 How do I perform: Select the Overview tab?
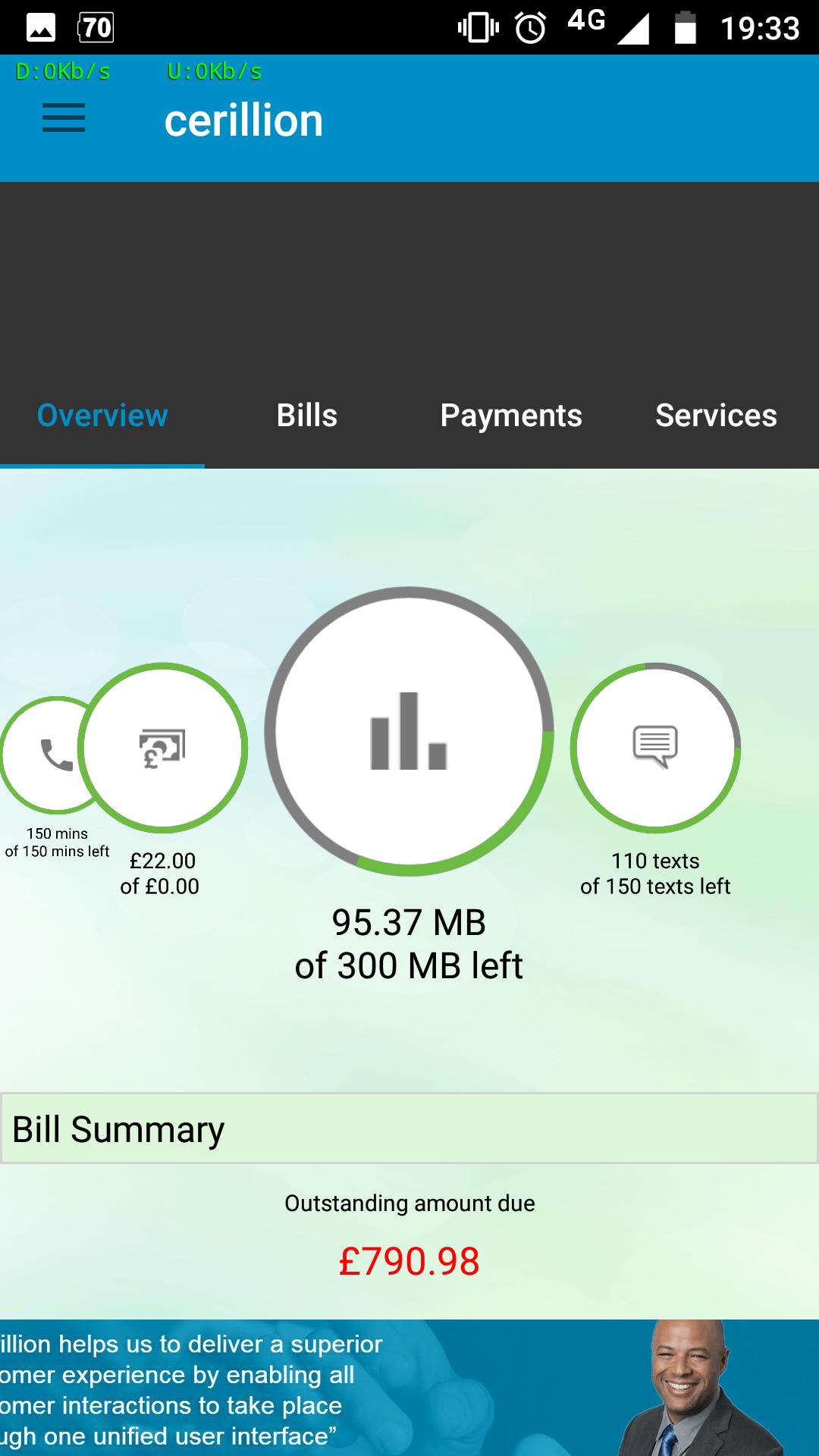(102, 416)
